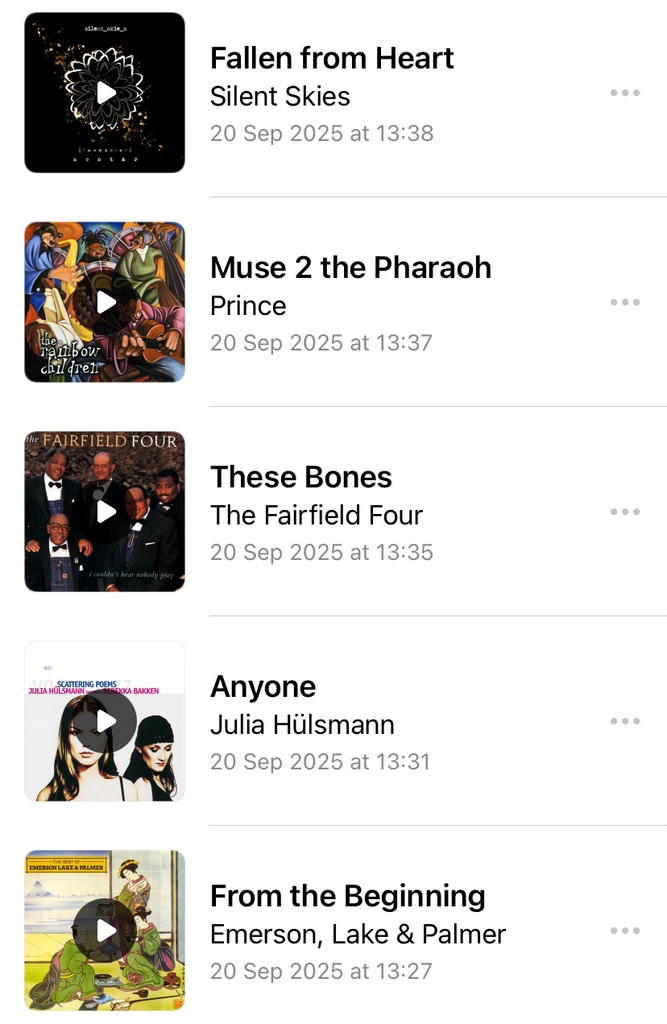This screenshot has width=667, height=1024.
Task: Select the Silent Skies song row
Action: click(380, 95)
